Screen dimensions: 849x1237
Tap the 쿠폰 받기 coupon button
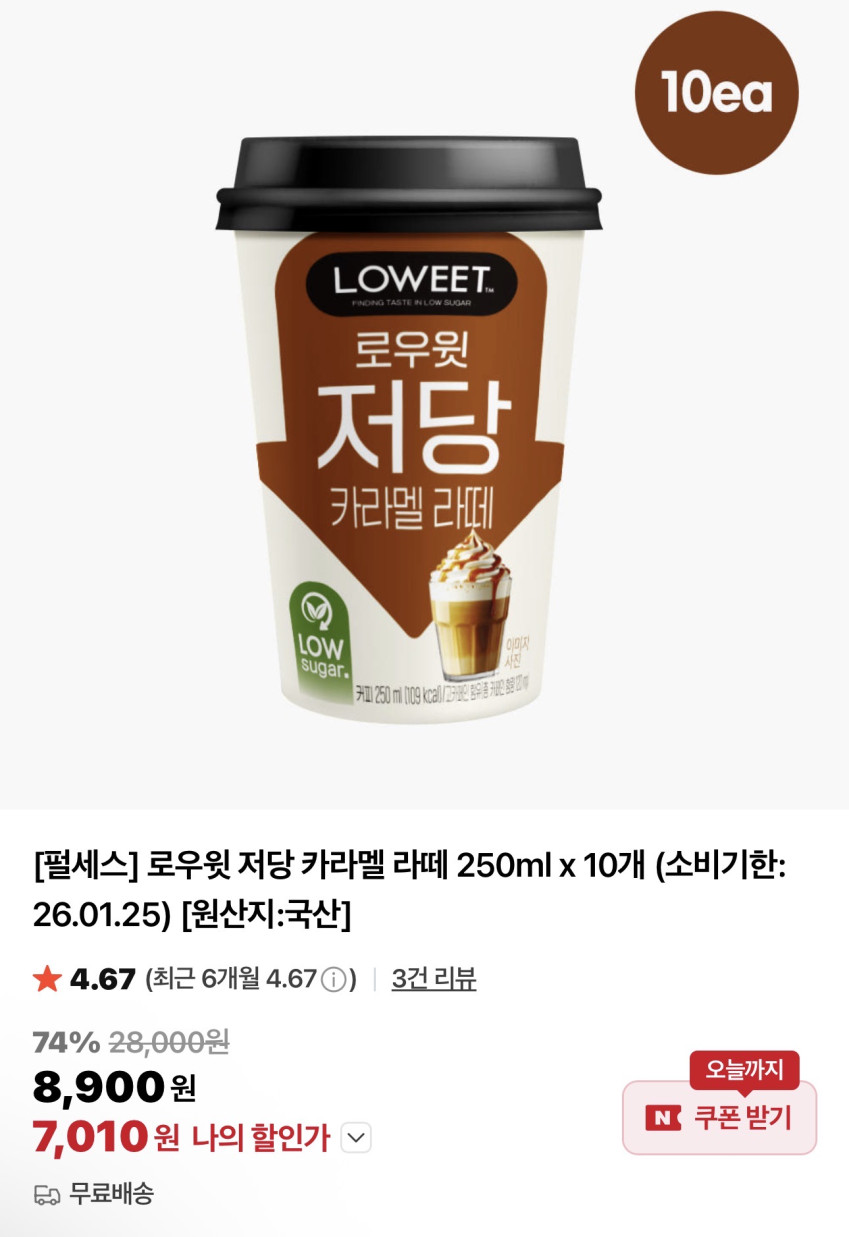point(719,1118)
